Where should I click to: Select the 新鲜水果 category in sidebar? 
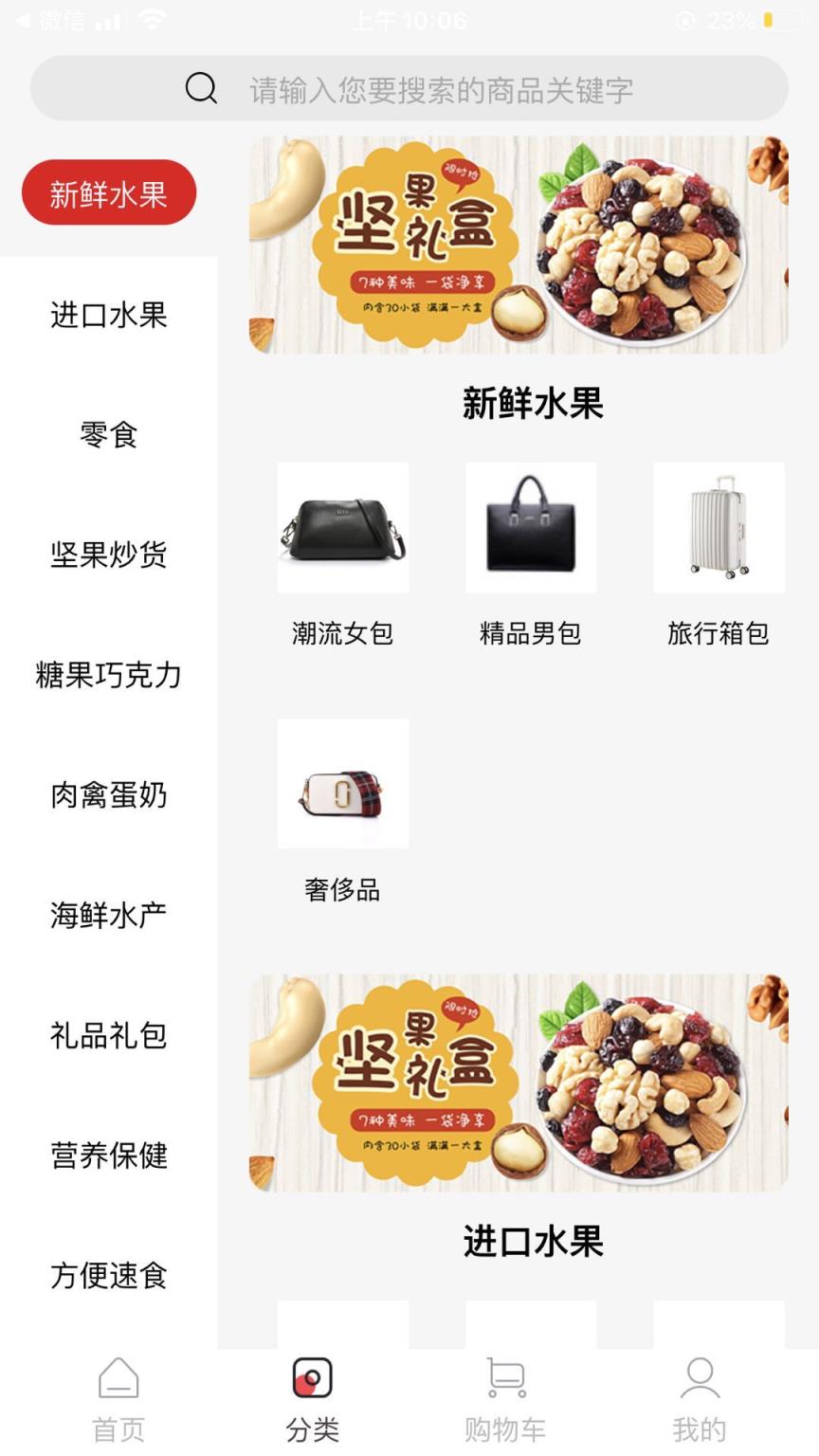click(108, 191)
